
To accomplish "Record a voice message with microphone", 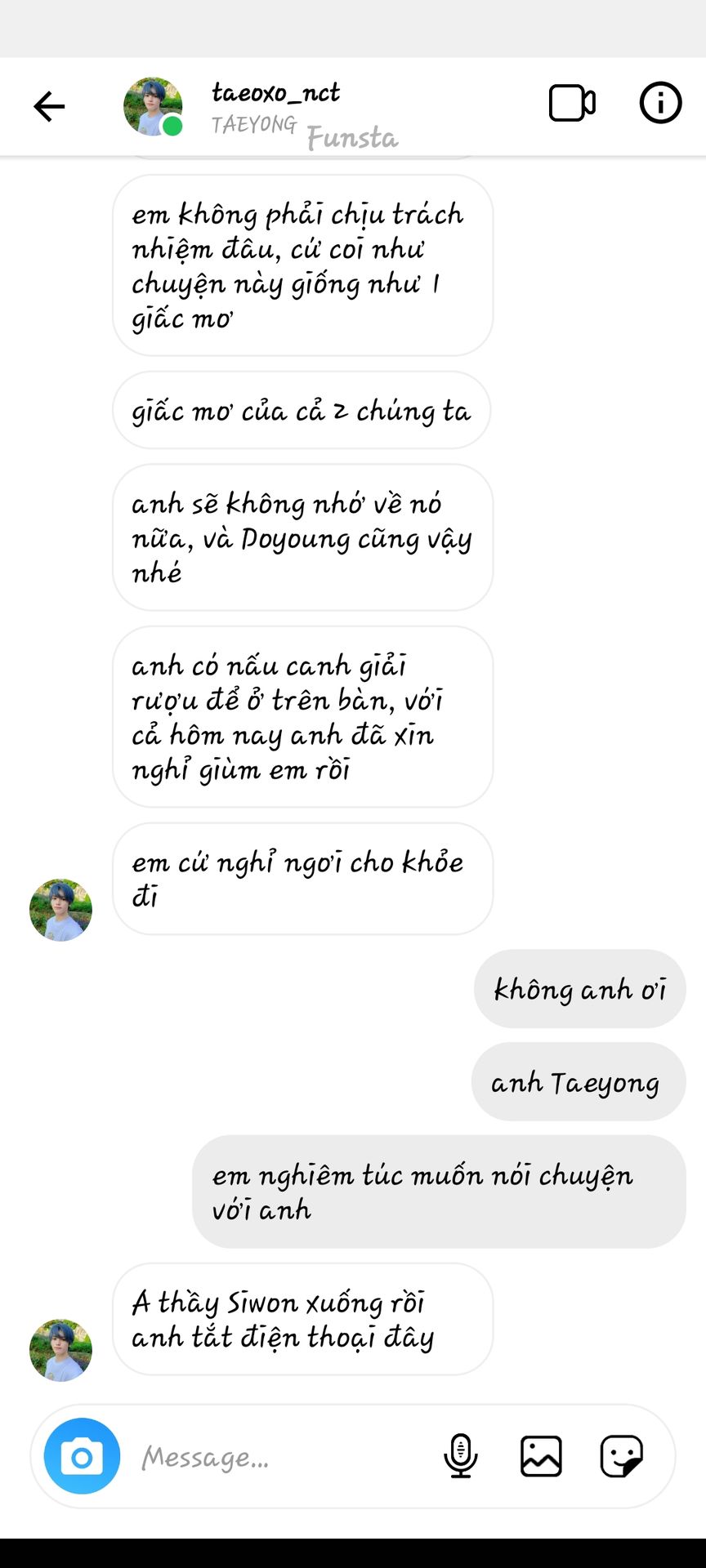I will click(x=461, y=1456).
